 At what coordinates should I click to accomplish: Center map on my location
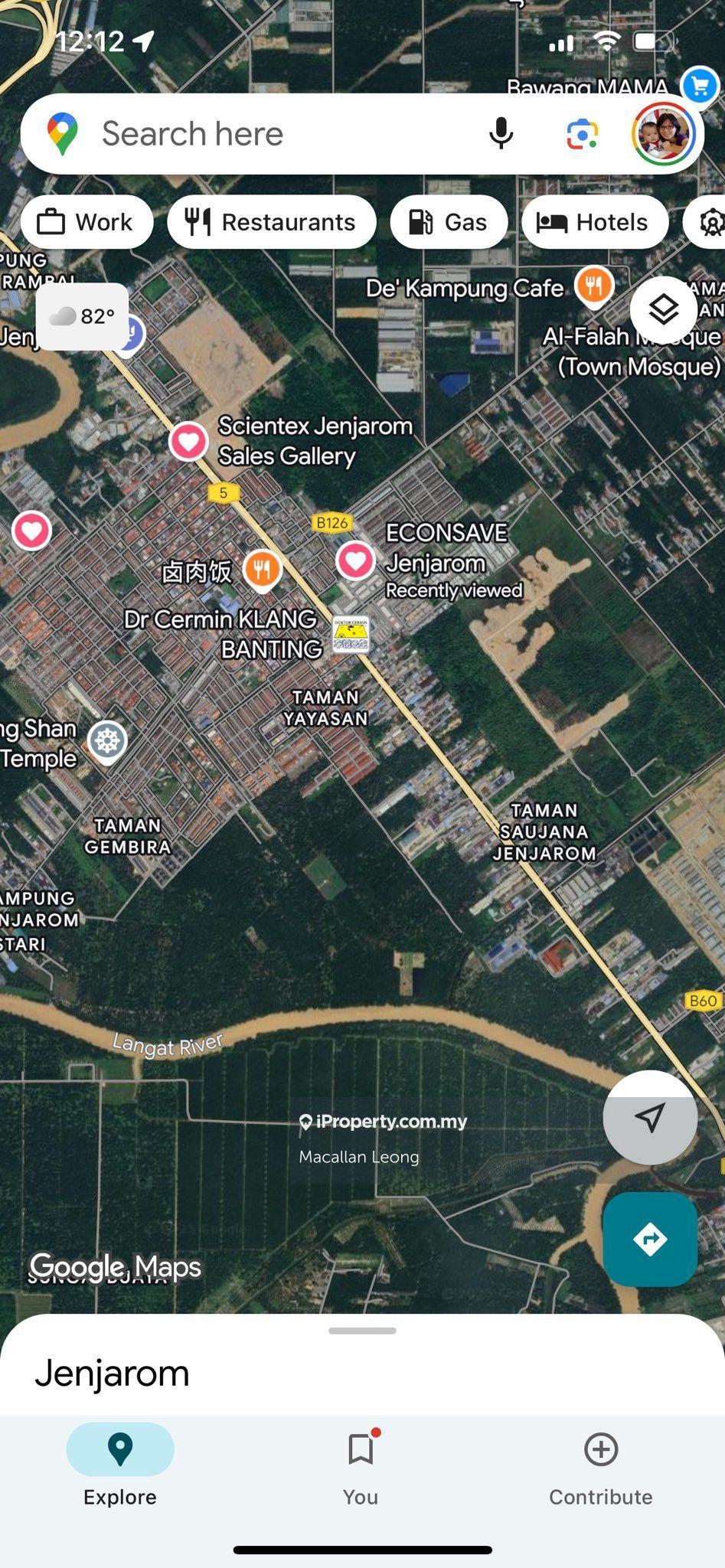point(650,1118)
